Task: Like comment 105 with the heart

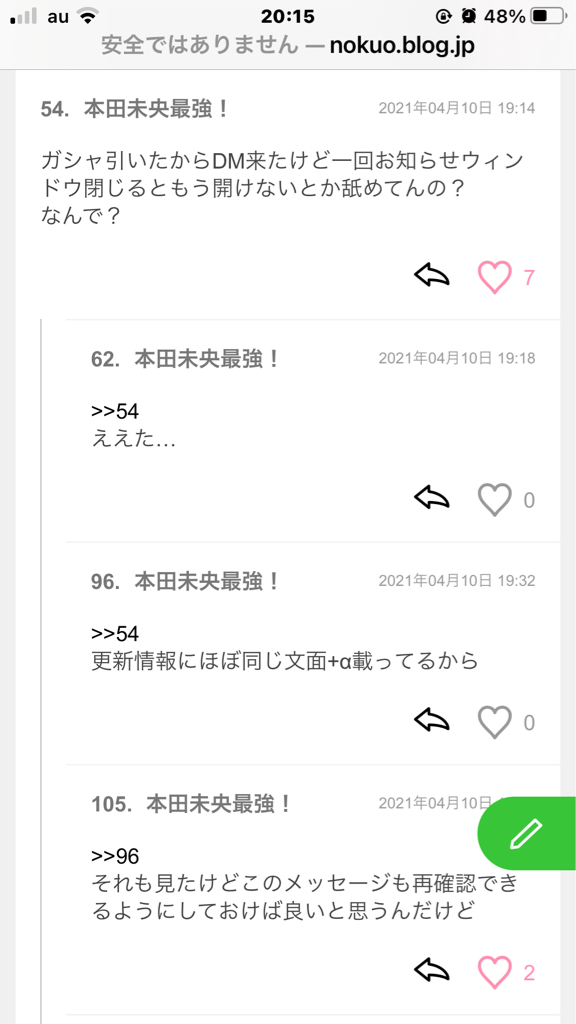Action: click(x=494, y=972)
